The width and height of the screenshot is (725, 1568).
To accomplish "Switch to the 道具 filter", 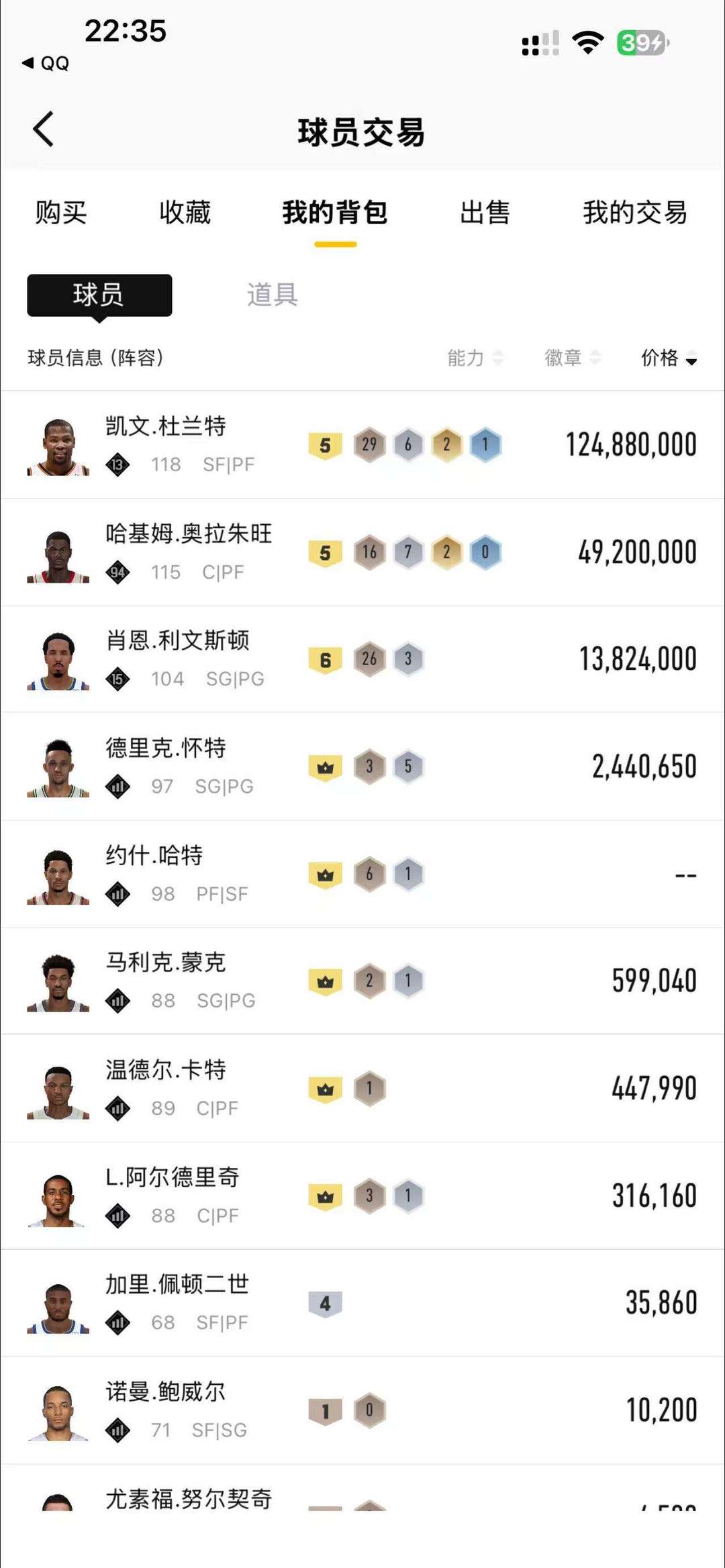I will pos(271,294).
